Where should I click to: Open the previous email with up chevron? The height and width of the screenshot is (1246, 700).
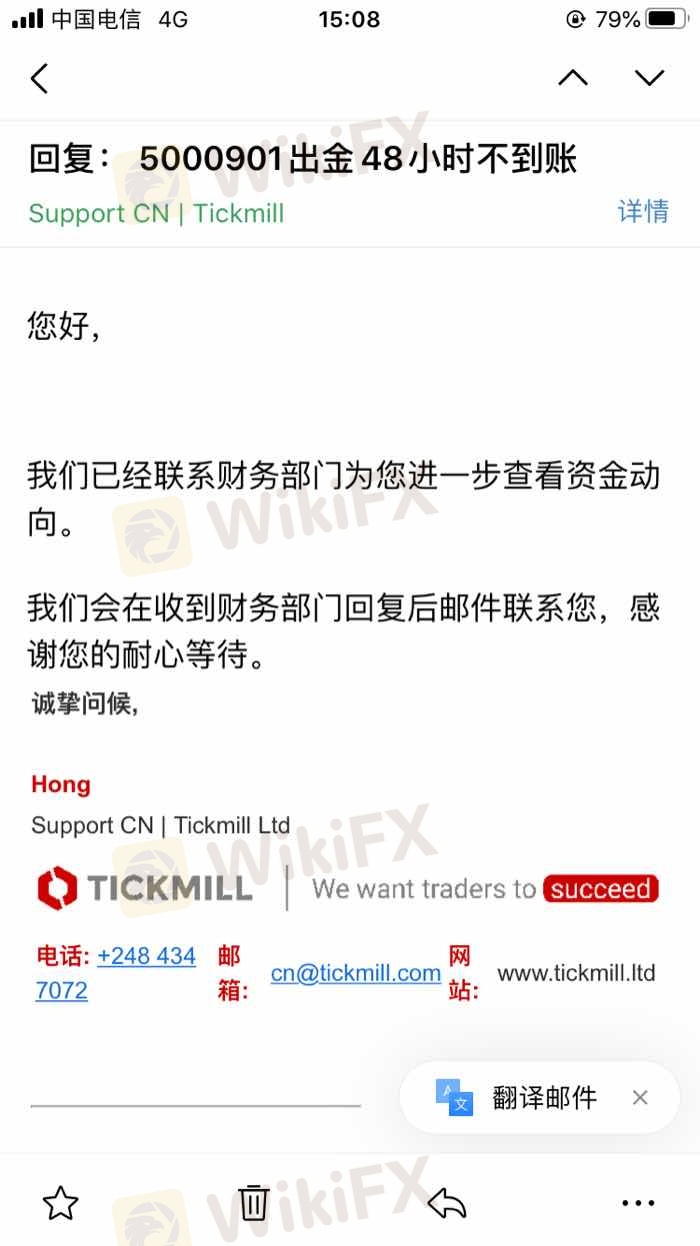[573, 78]
